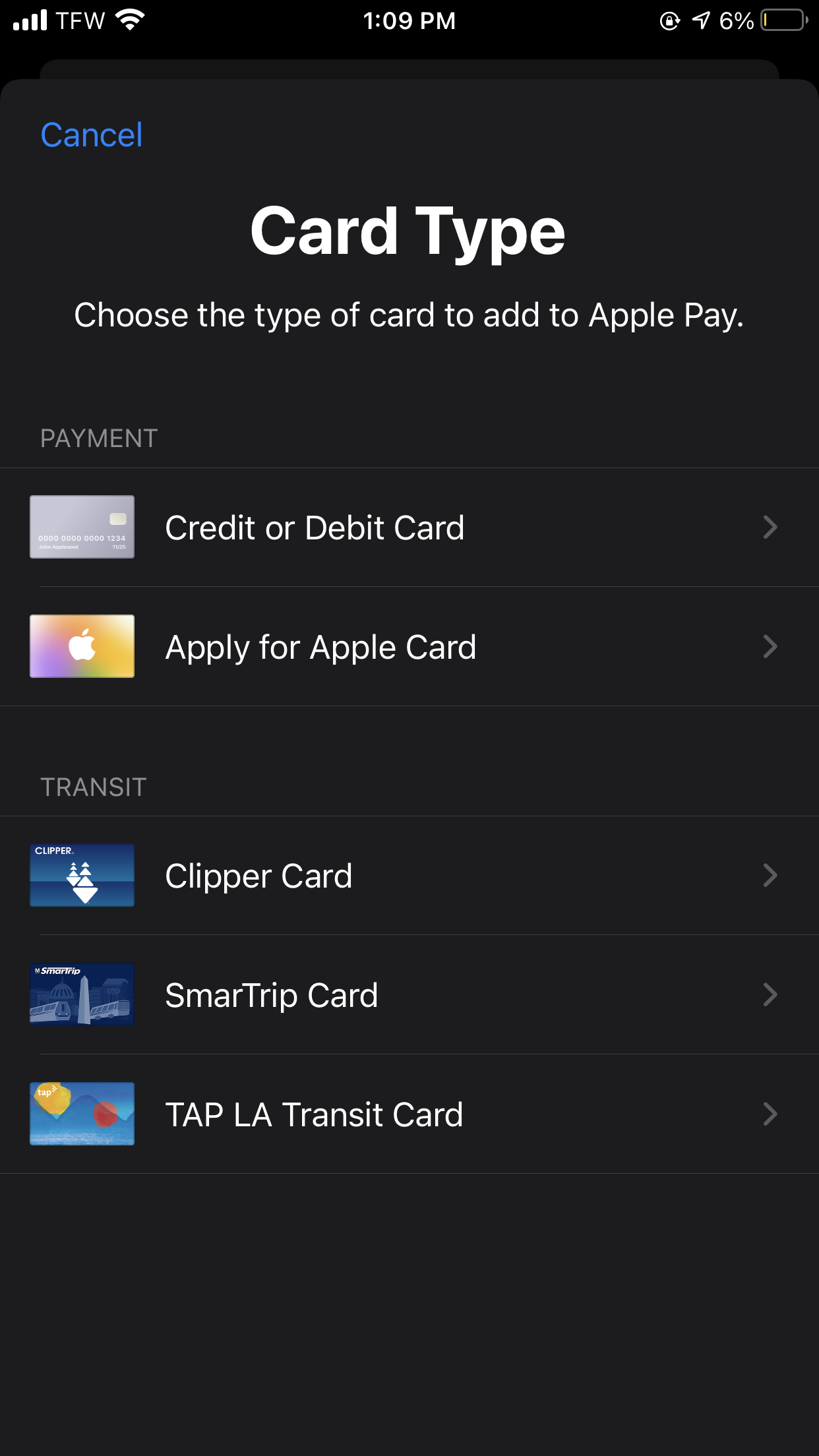Choose the Clipper Card option
Screen dimensions: 819x1456
409,876
